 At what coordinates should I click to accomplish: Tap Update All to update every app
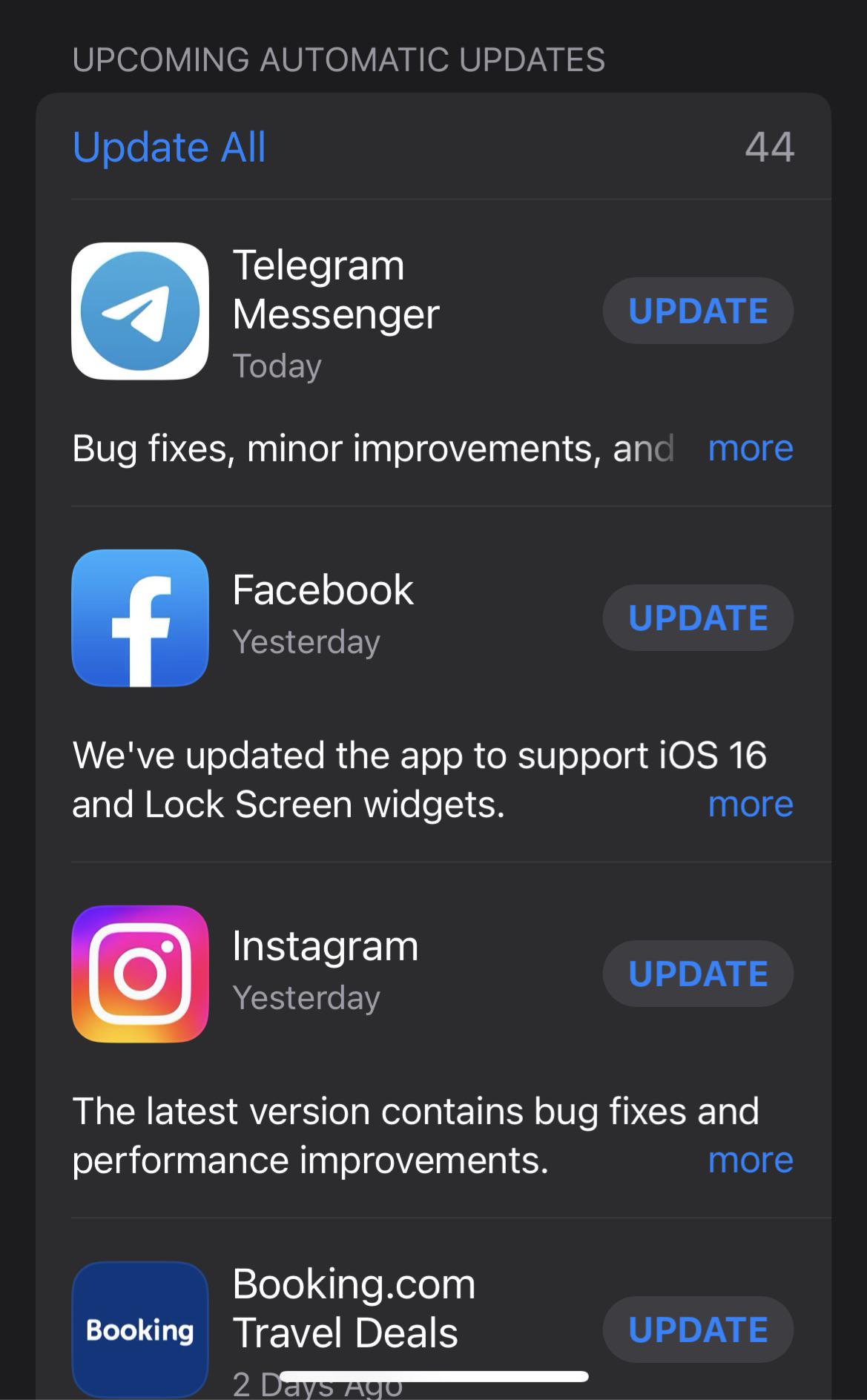pos(169,147)
